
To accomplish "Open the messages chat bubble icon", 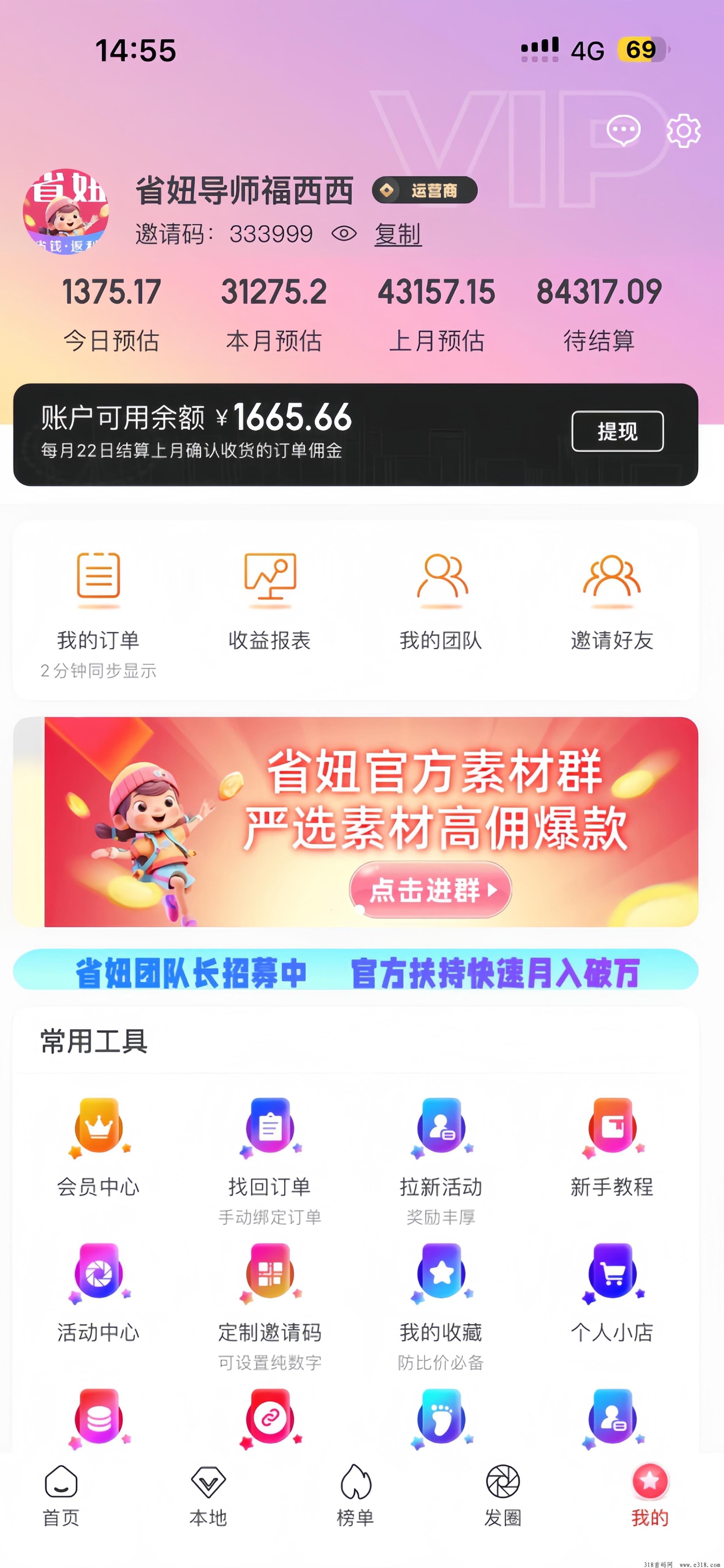I will tap(623, 130).
